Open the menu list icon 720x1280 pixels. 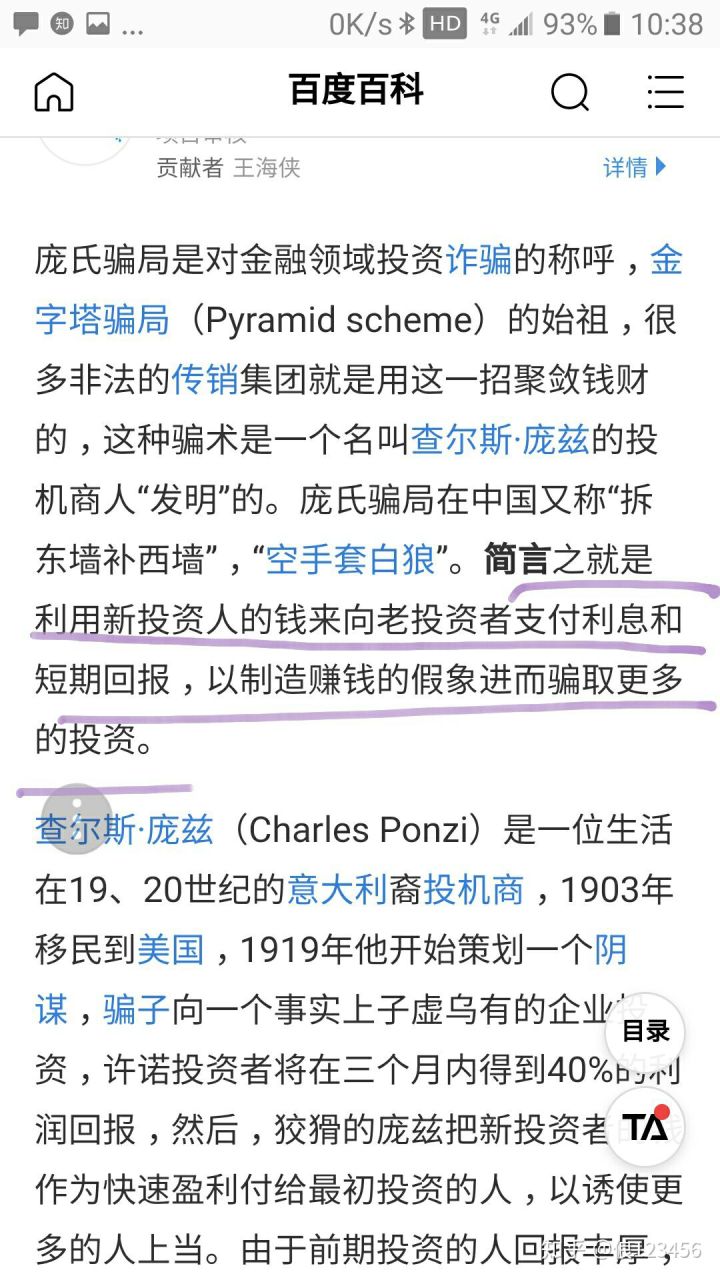666,92
